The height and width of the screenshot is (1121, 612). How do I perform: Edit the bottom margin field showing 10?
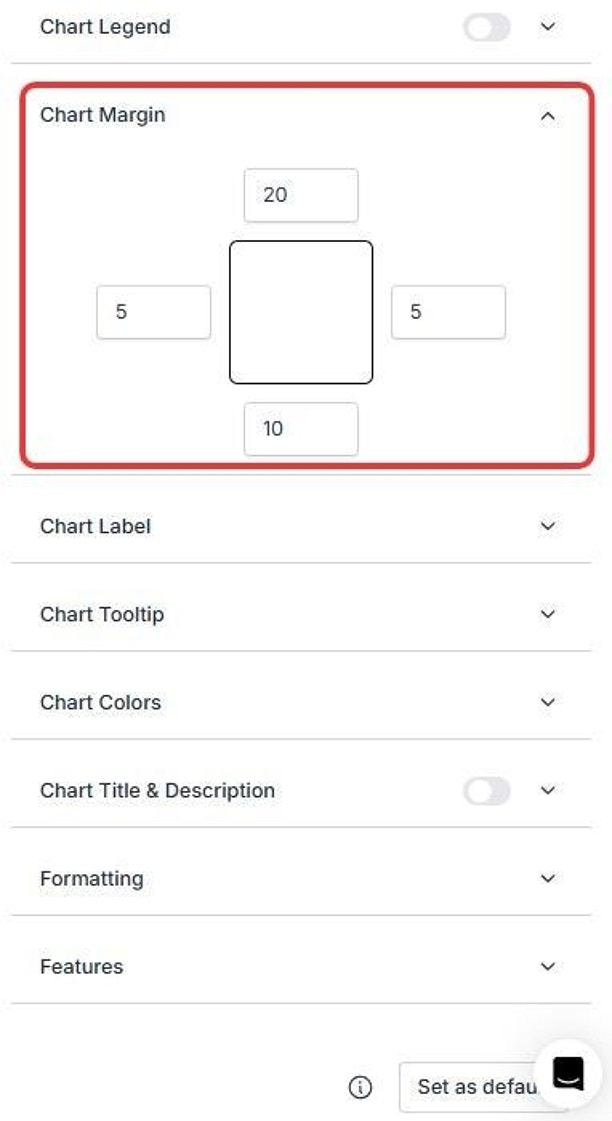coord(300,429)
